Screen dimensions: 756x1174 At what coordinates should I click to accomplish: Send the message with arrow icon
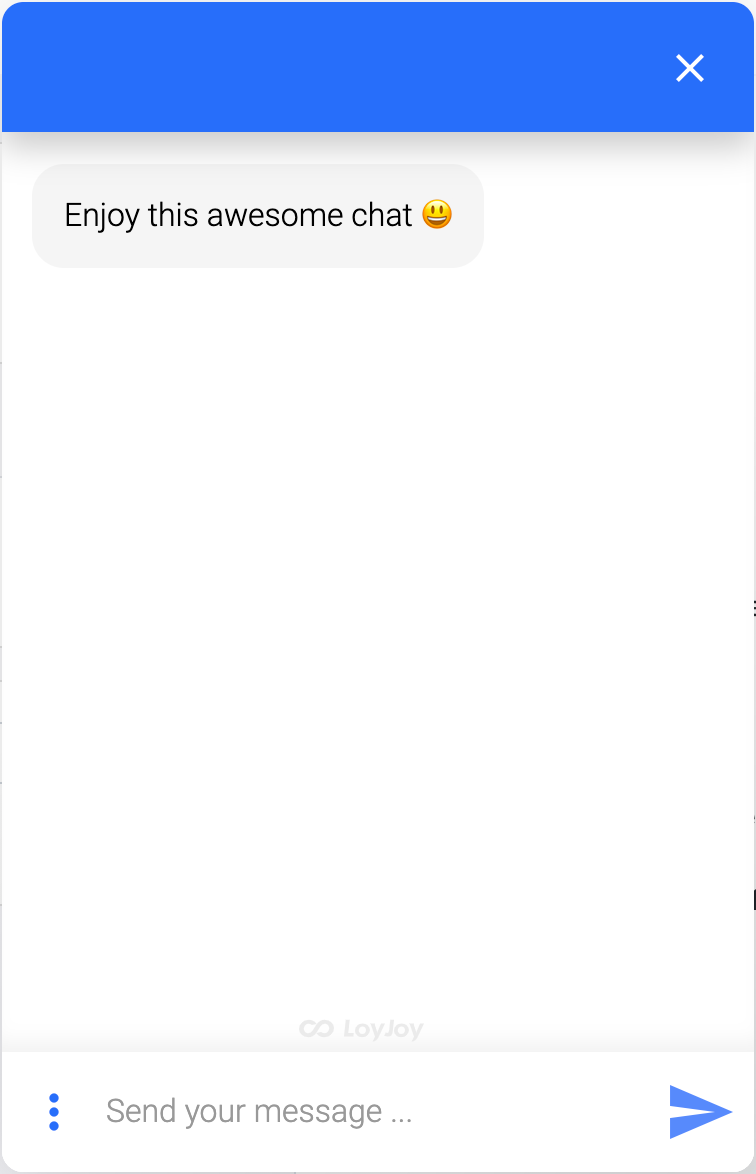(x=700, y=1112)
